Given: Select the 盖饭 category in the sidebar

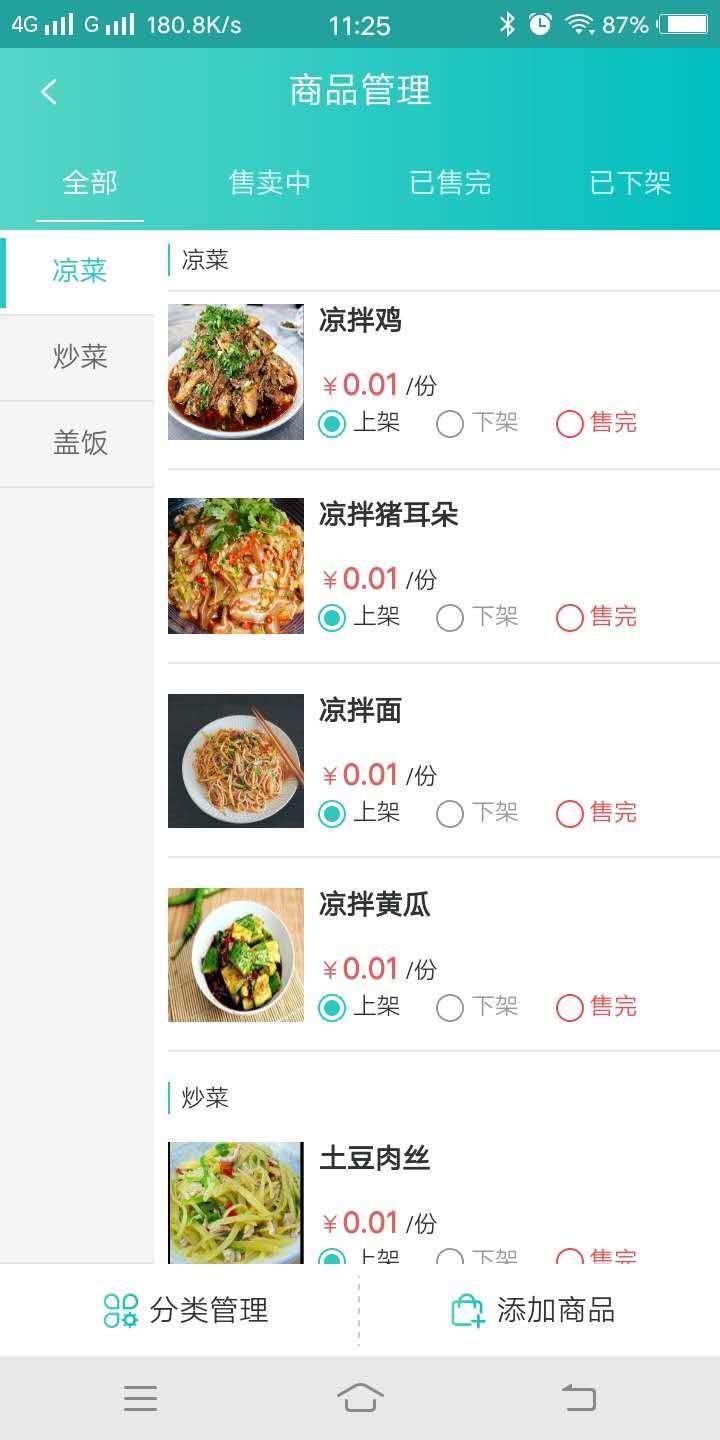Looking at the screenshot, I should coord(78,443).
